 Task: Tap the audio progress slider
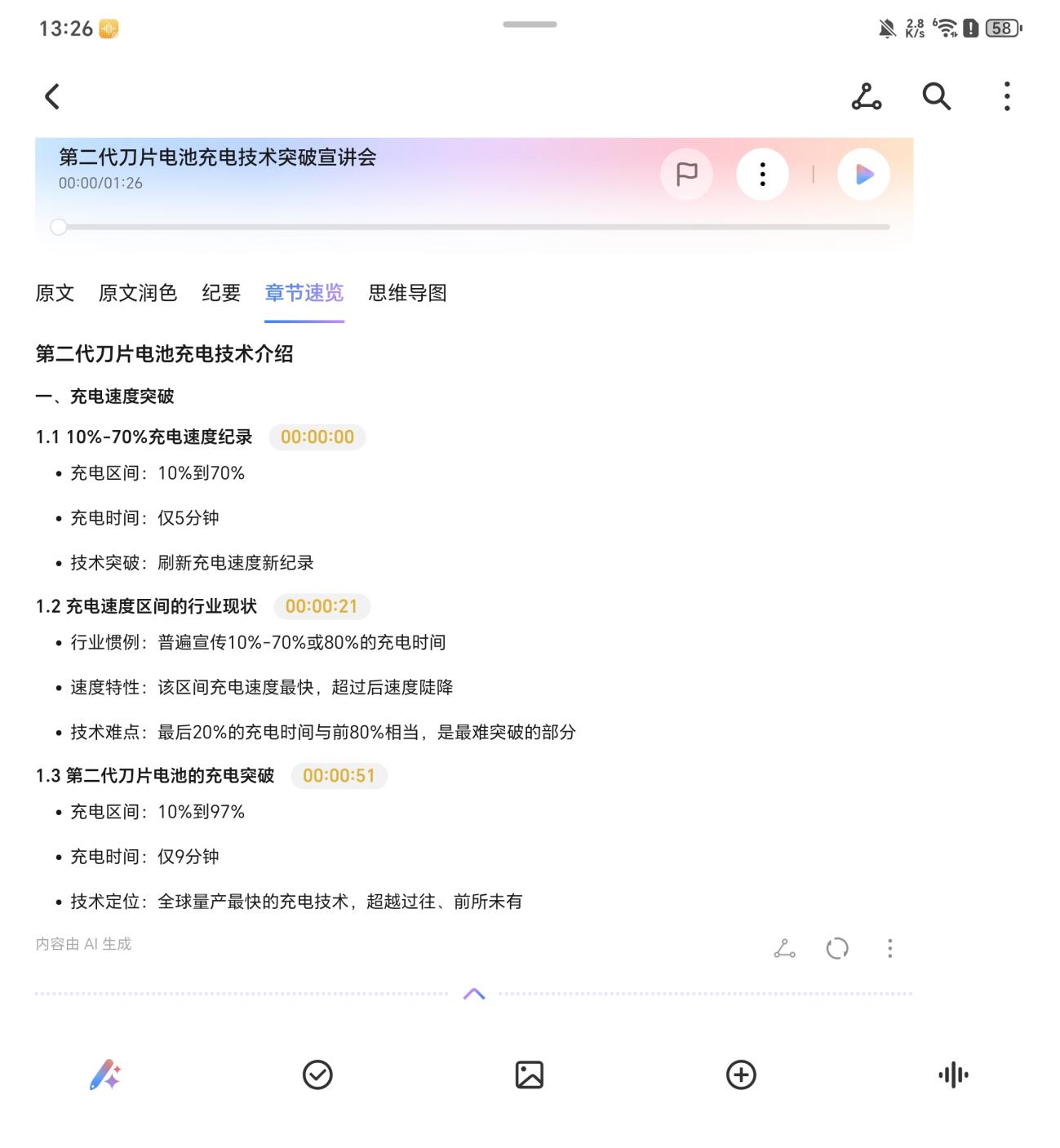tap(473, 227)
